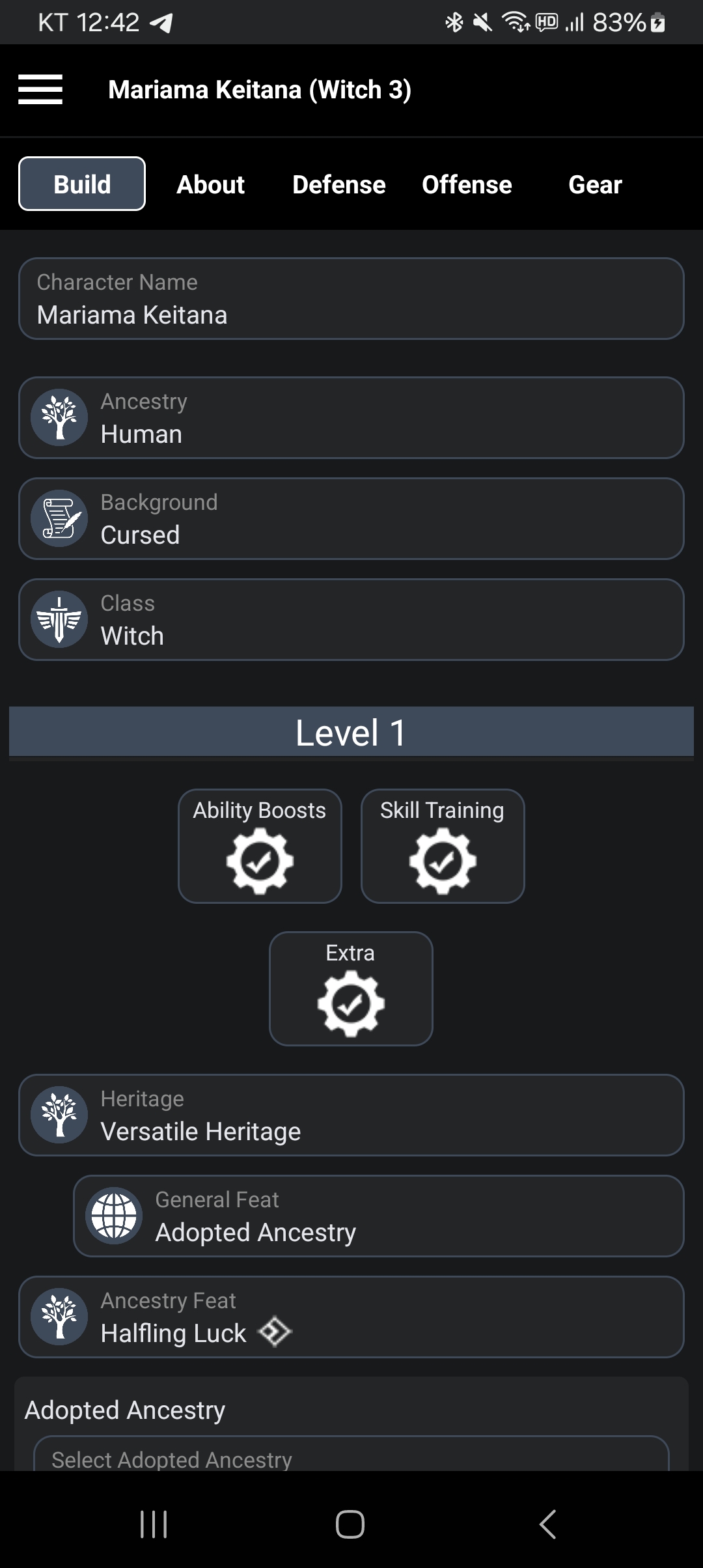Open General Feat Adopted Ancestry

(x=379, y=1216)
